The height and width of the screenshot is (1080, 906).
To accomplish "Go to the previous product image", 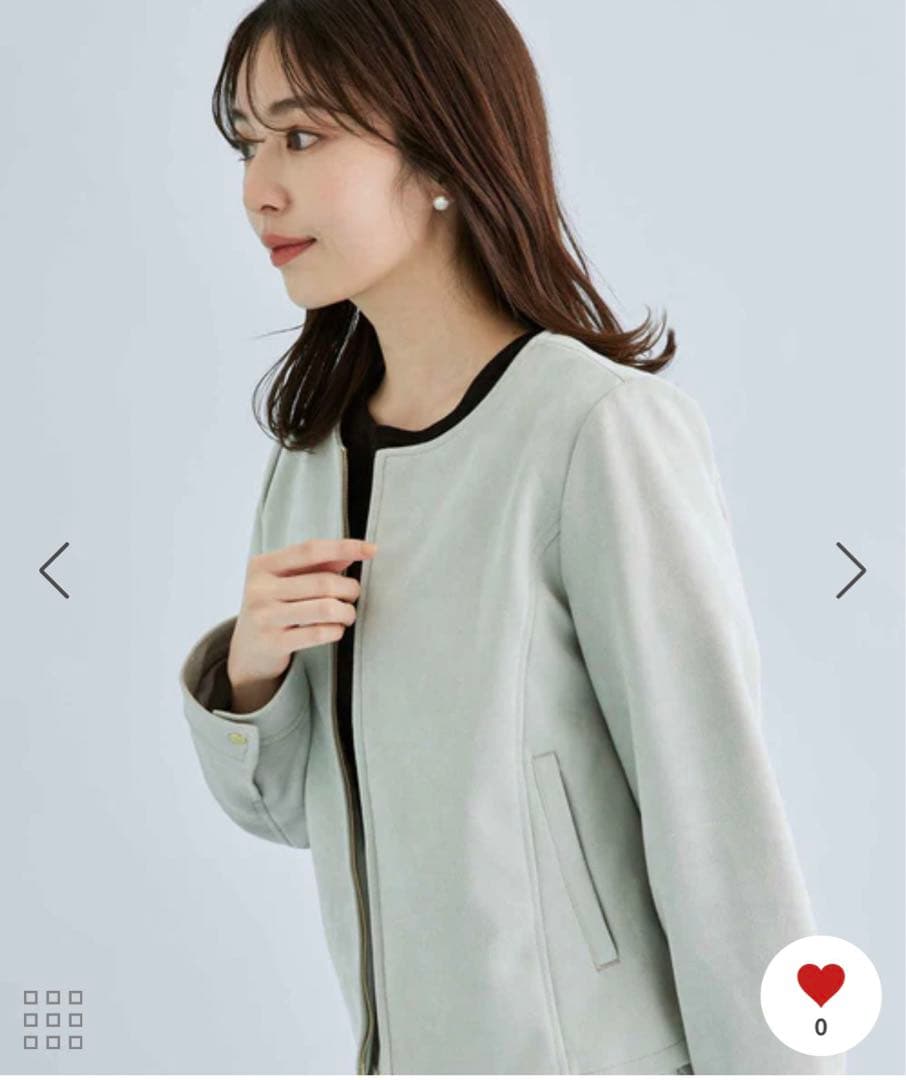I will pyautogui.click(x=55, y=570).
